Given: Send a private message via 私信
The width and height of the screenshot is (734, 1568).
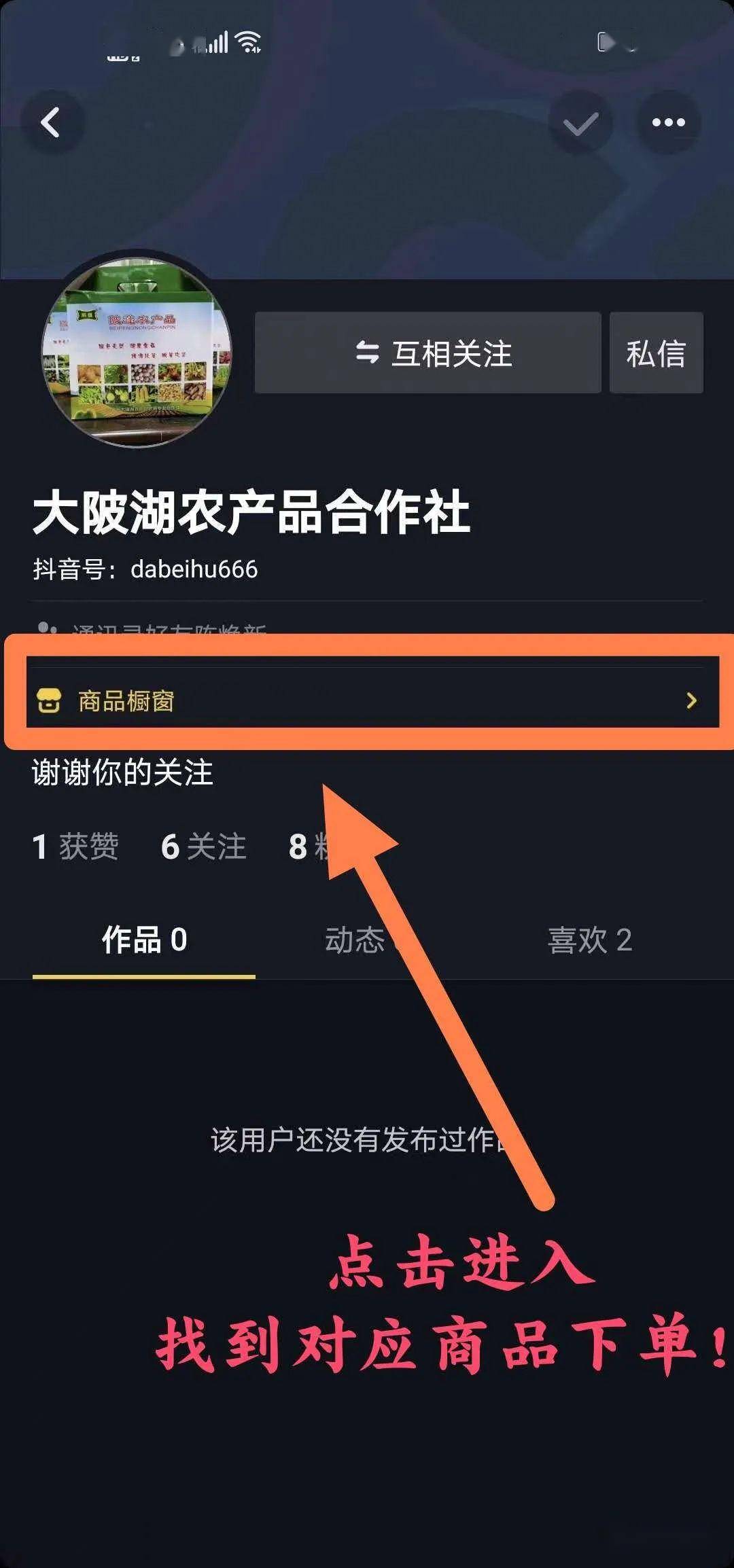Looking at the screenshot, I should (656, 353).
